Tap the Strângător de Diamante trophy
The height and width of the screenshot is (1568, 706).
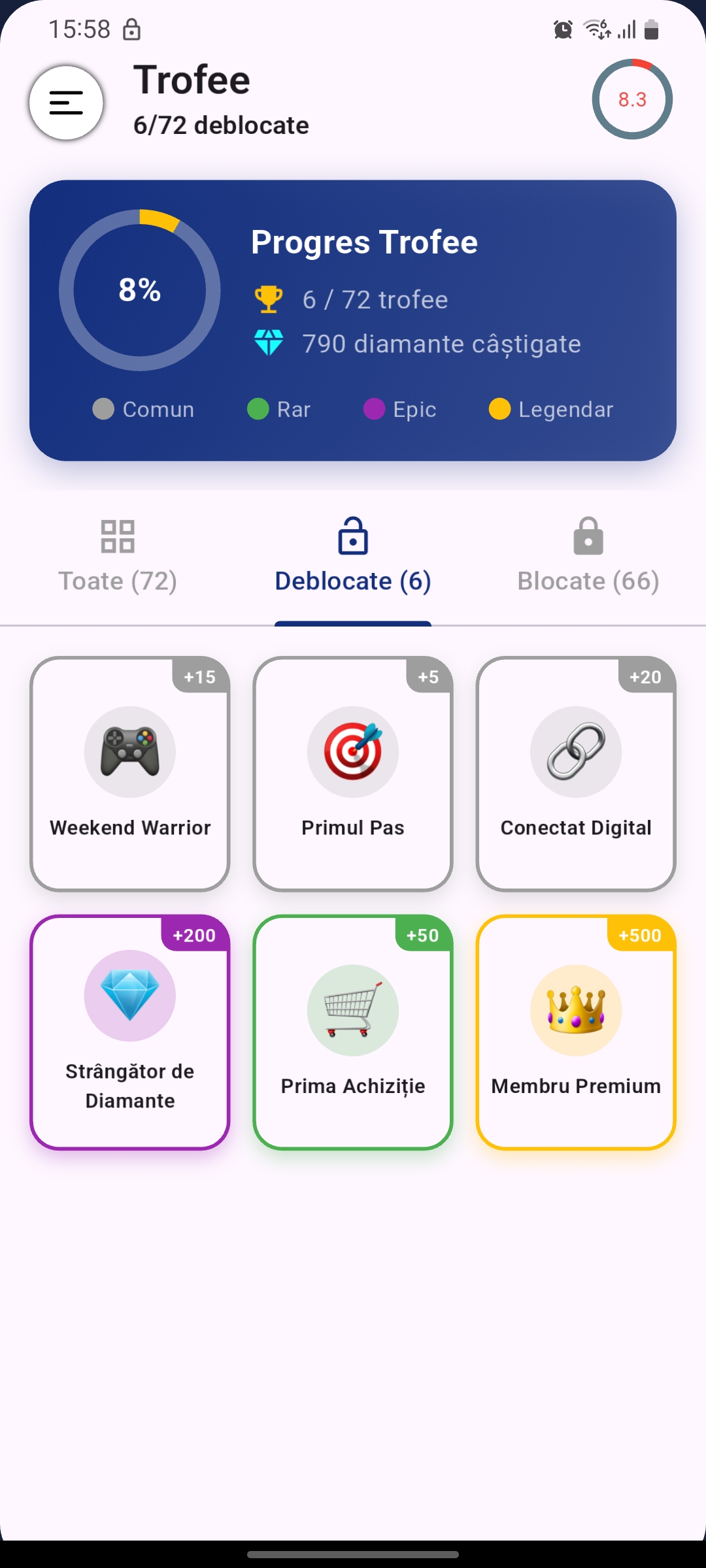tap(130, 1032)
